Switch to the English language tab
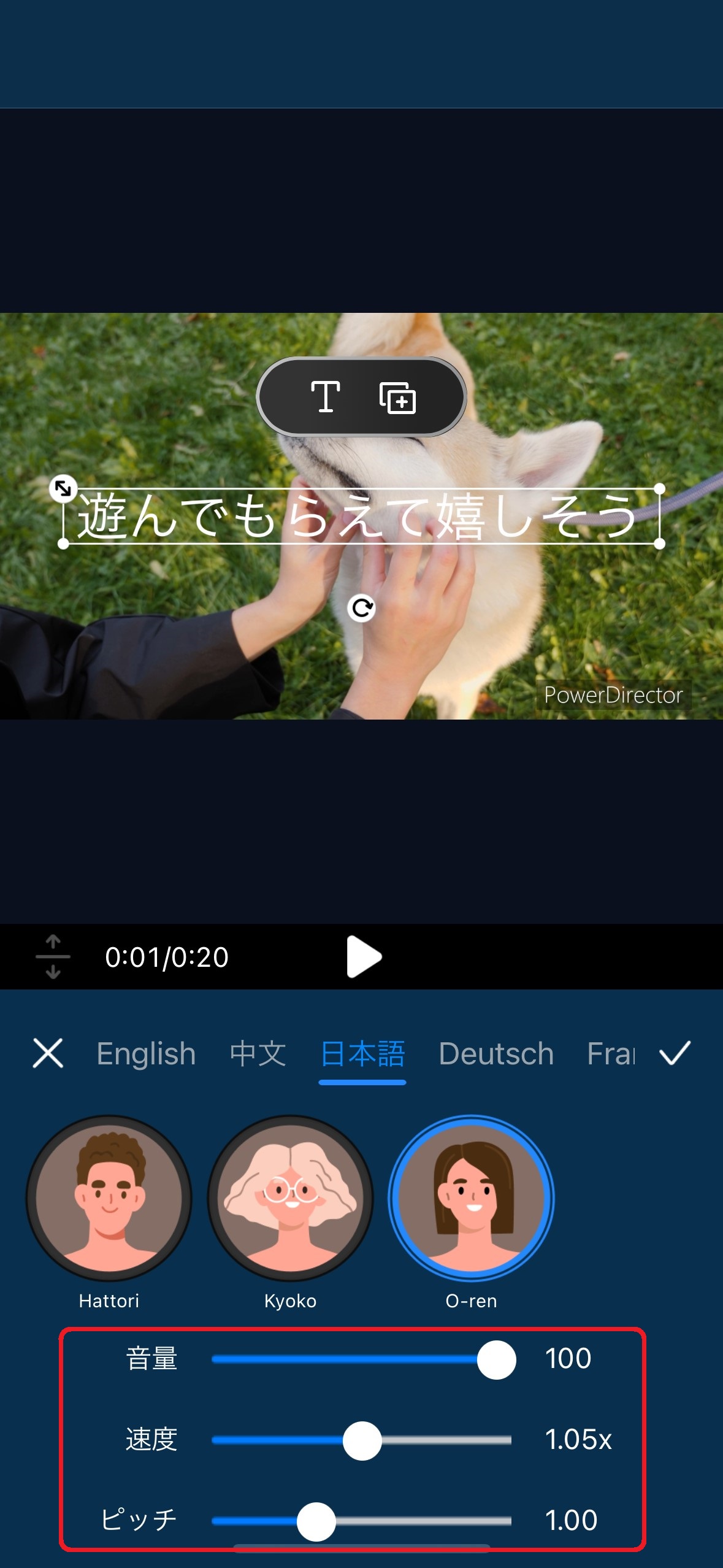Screen dimensions: 723x1568 pos(146,1053)
